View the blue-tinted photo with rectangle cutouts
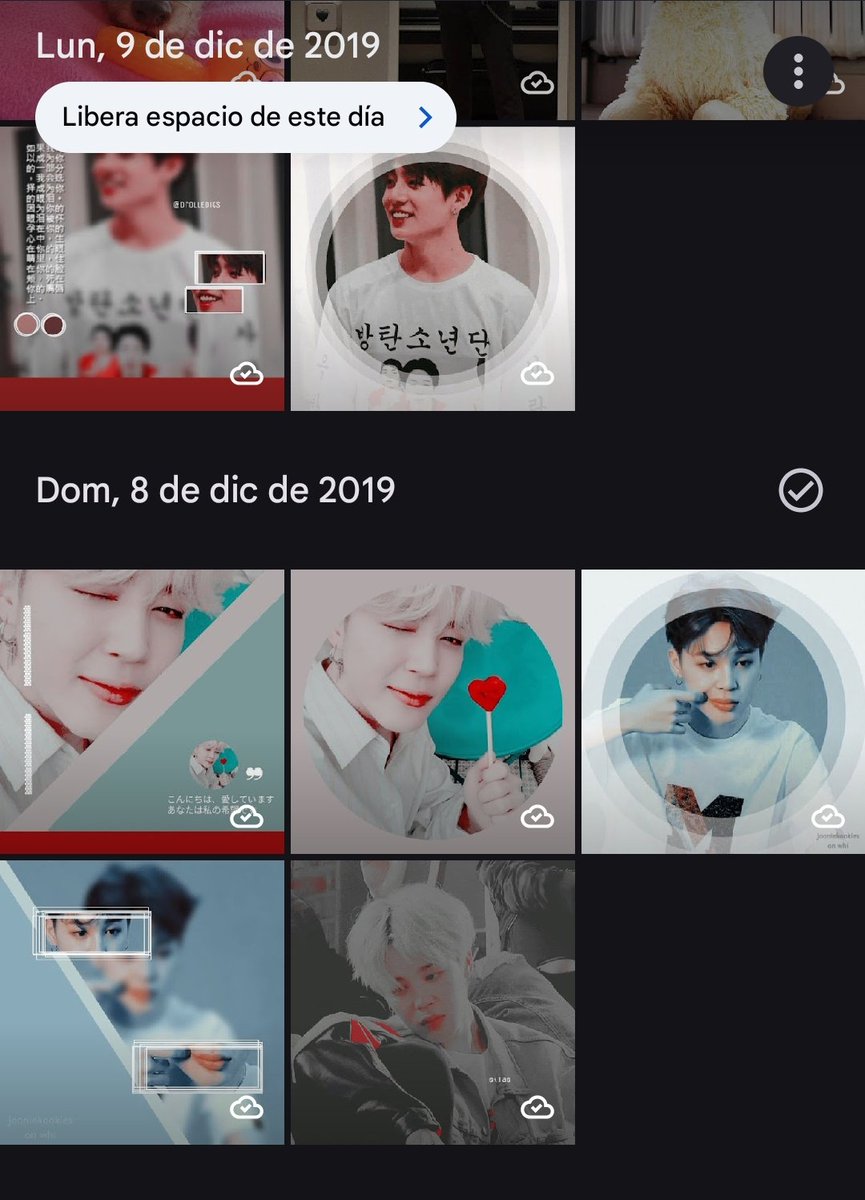 tap(142, 1002)
